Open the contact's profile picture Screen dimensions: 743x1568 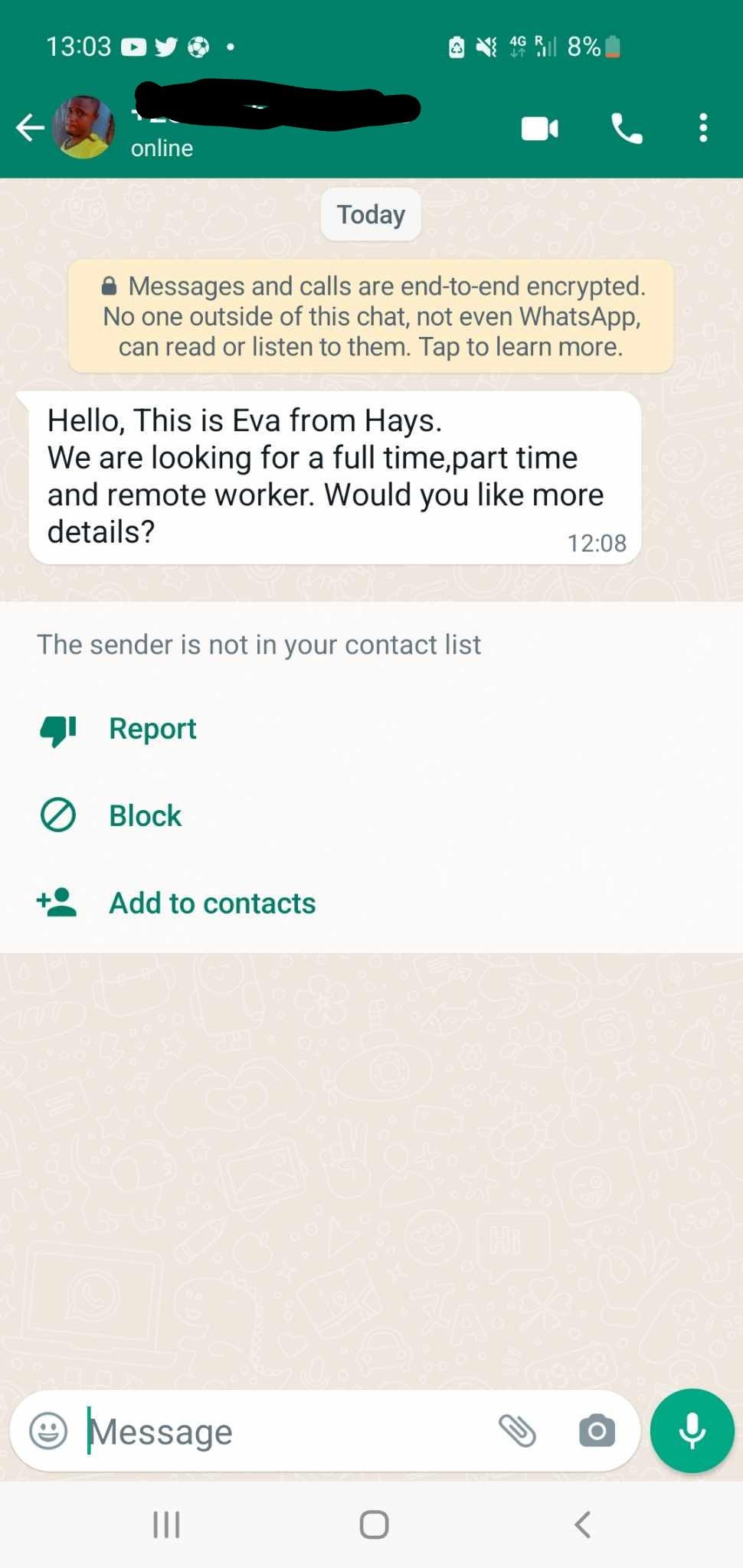(x=83, y=128)
